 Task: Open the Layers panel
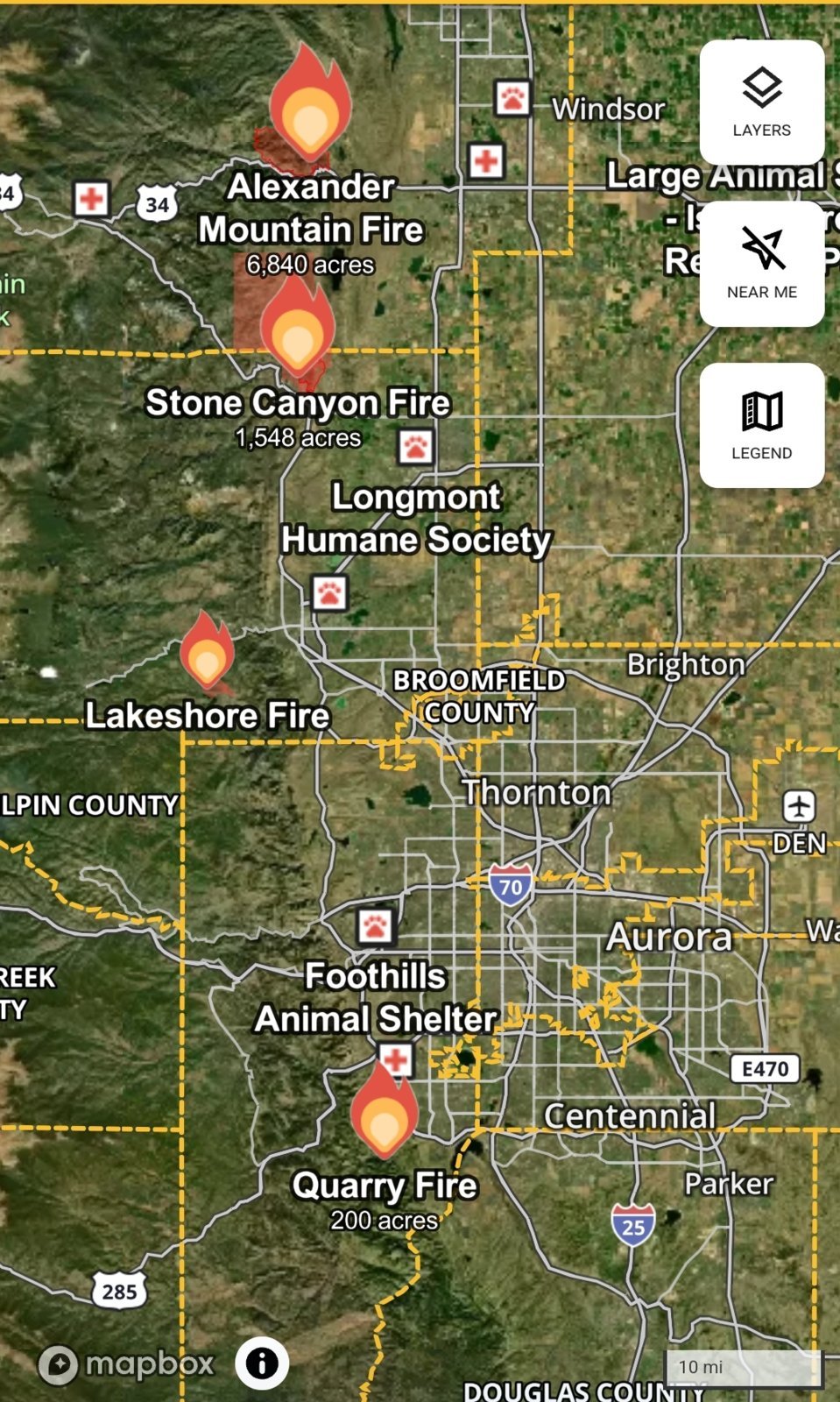tap(761, 101)
